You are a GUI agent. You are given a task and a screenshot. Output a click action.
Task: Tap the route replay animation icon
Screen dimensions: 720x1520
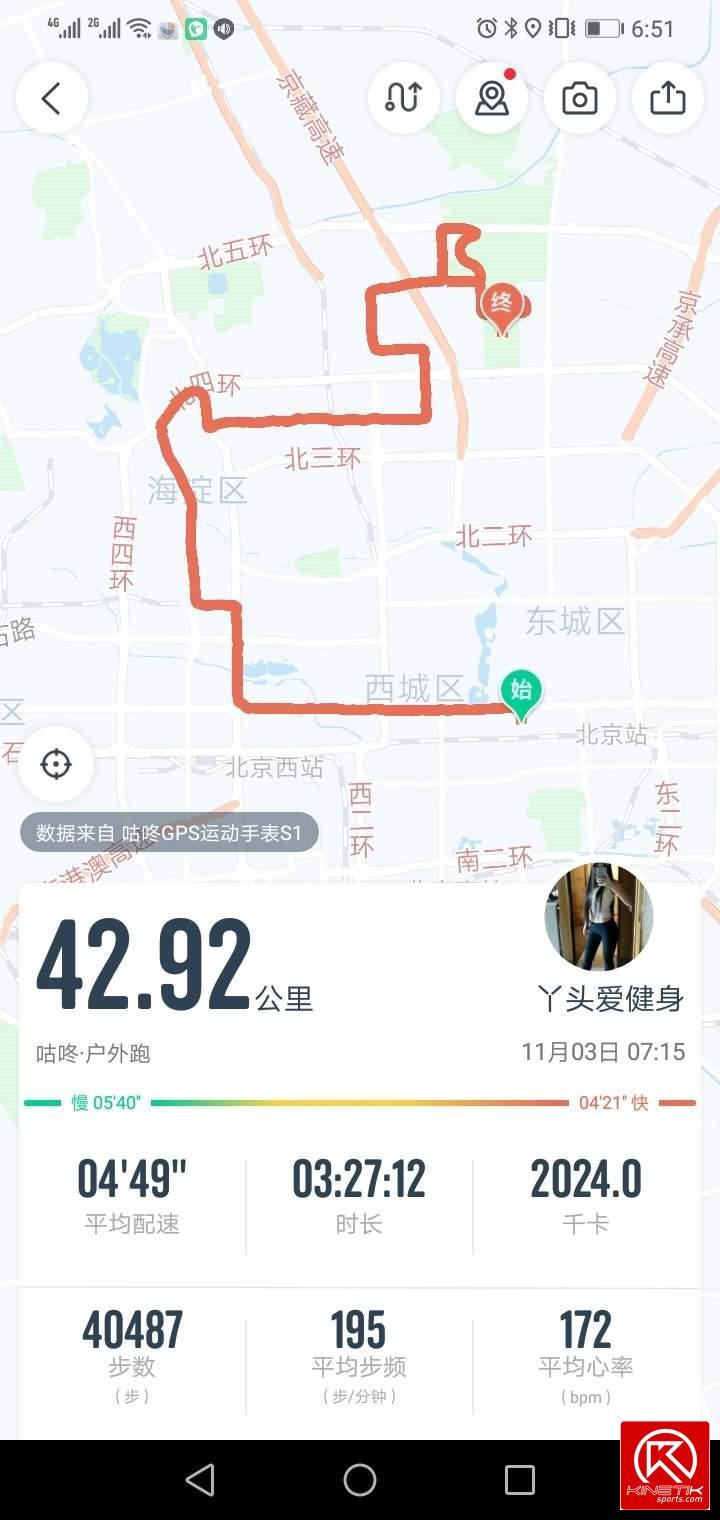[403, 98]
